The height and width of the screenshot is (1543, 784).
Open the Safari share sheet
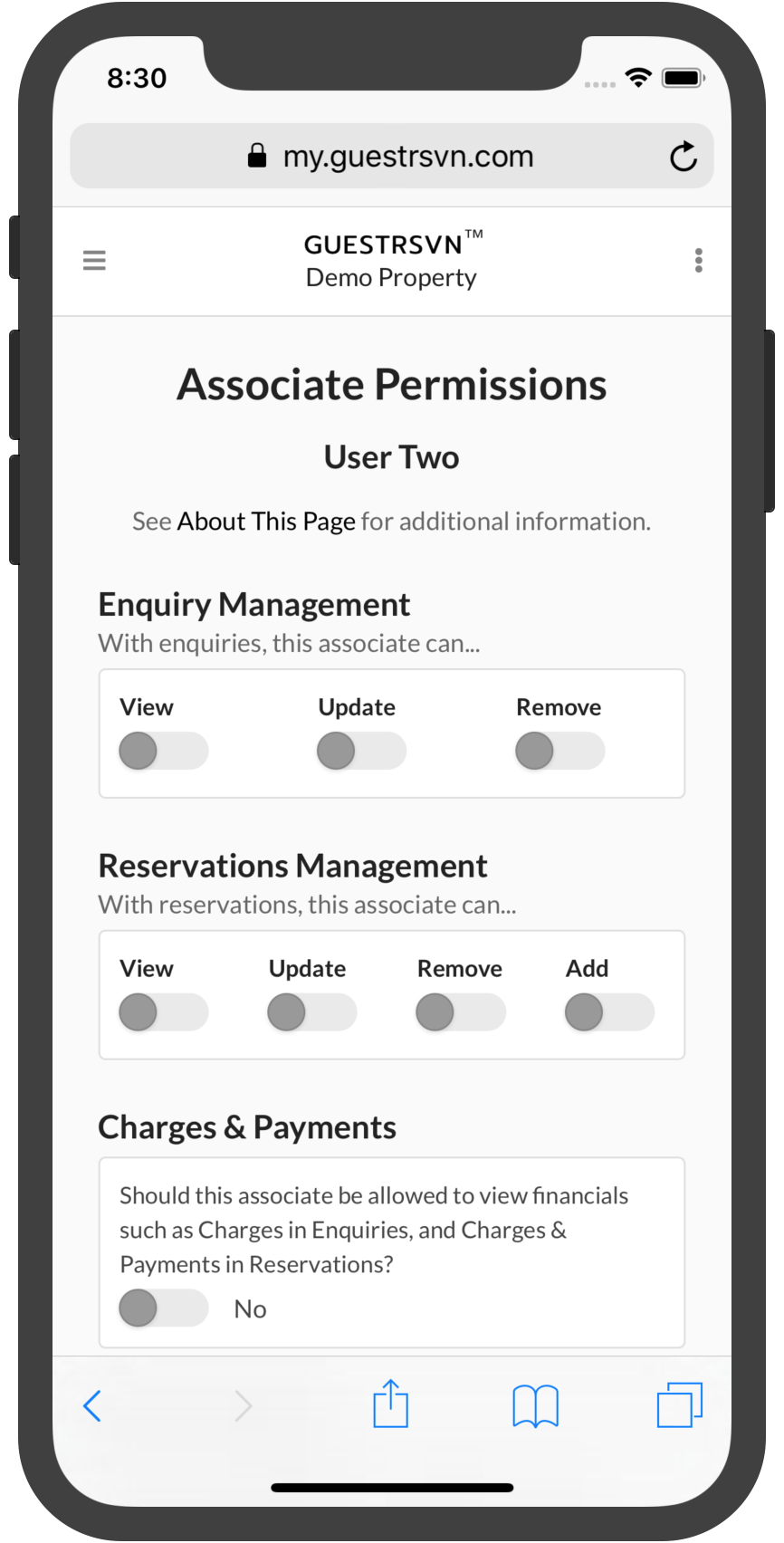coord(391,1404)
